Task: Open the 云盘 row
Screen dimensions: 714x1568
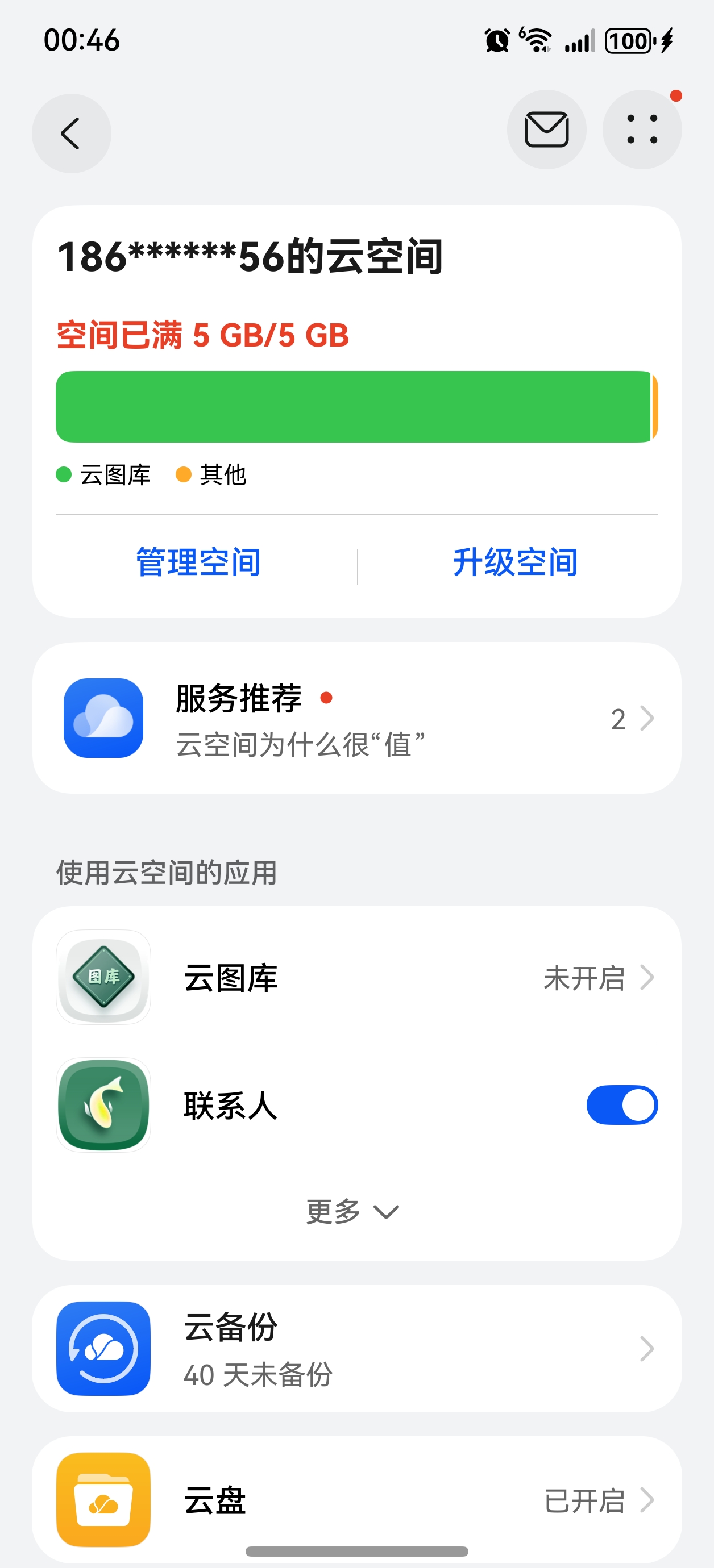Action: [x=356, y=1500]
